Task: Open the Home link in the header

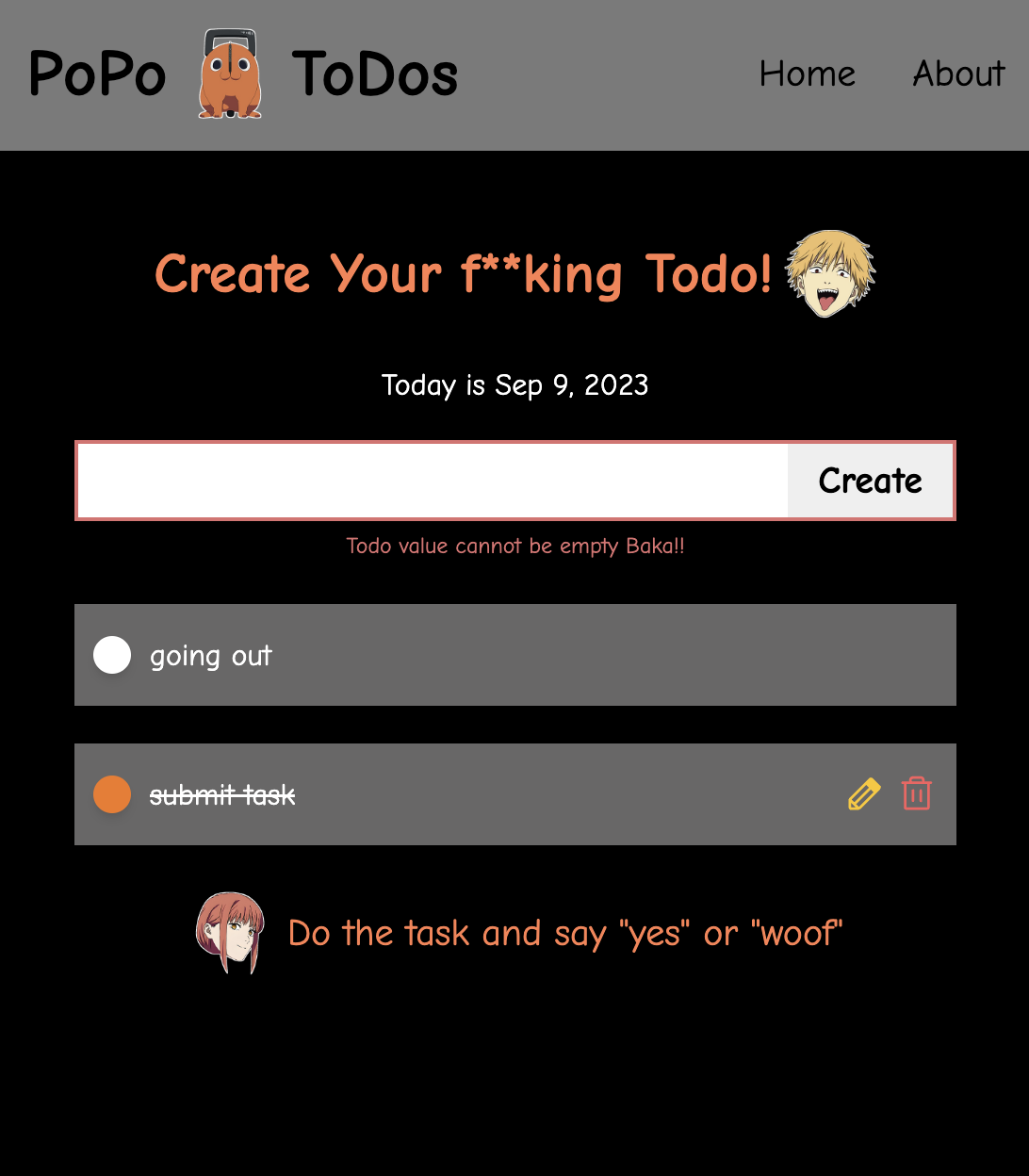Action: [807, 73]
